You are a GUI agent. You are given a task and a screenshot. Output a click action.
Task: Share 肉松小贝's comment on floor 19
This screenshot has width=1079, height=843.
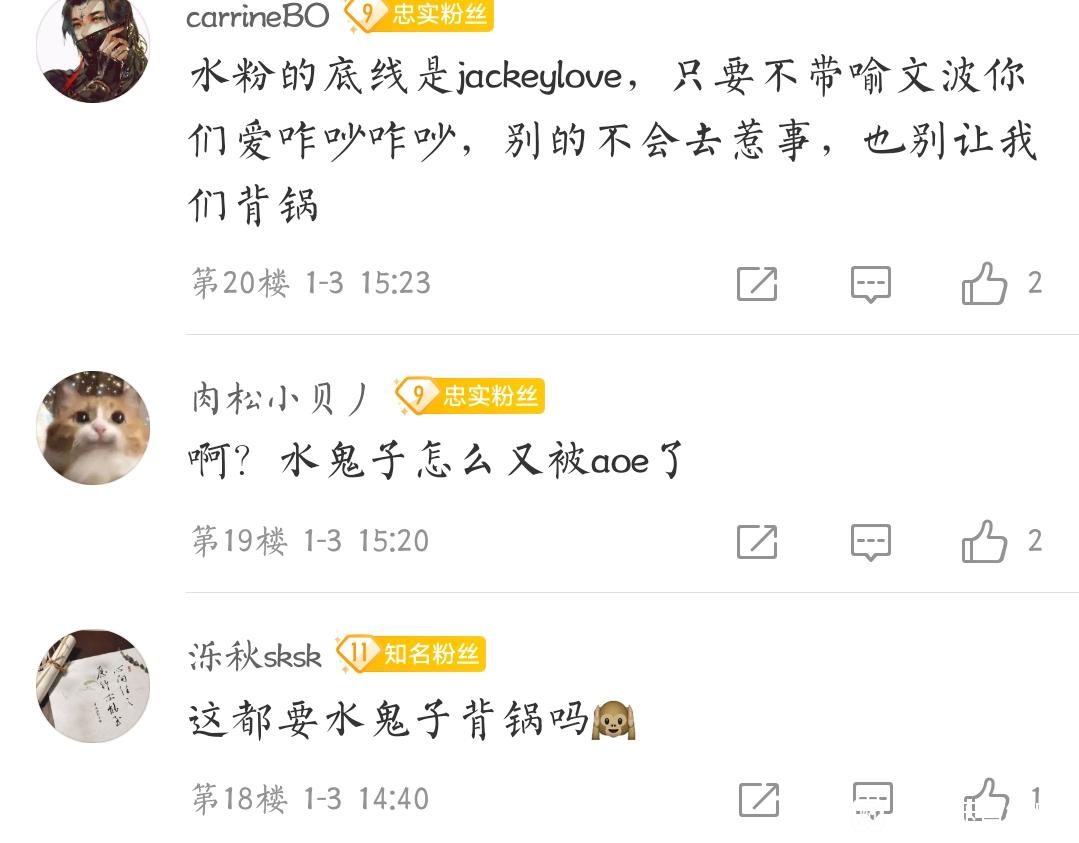tap(757, 542)
